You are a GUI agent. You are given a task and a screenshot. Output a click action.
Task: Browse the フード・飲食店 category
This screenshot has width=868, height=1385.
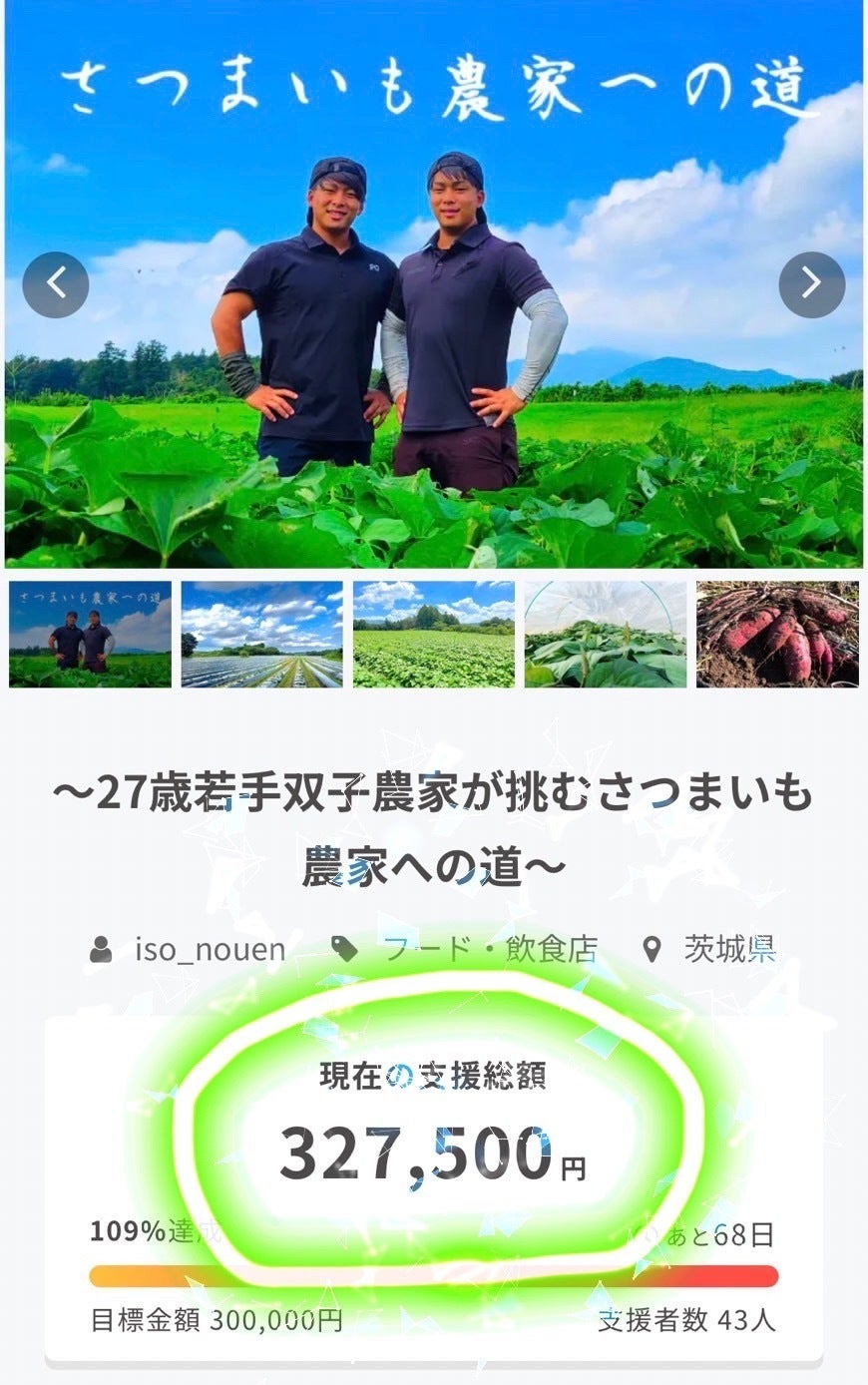[x=491, y=949]
